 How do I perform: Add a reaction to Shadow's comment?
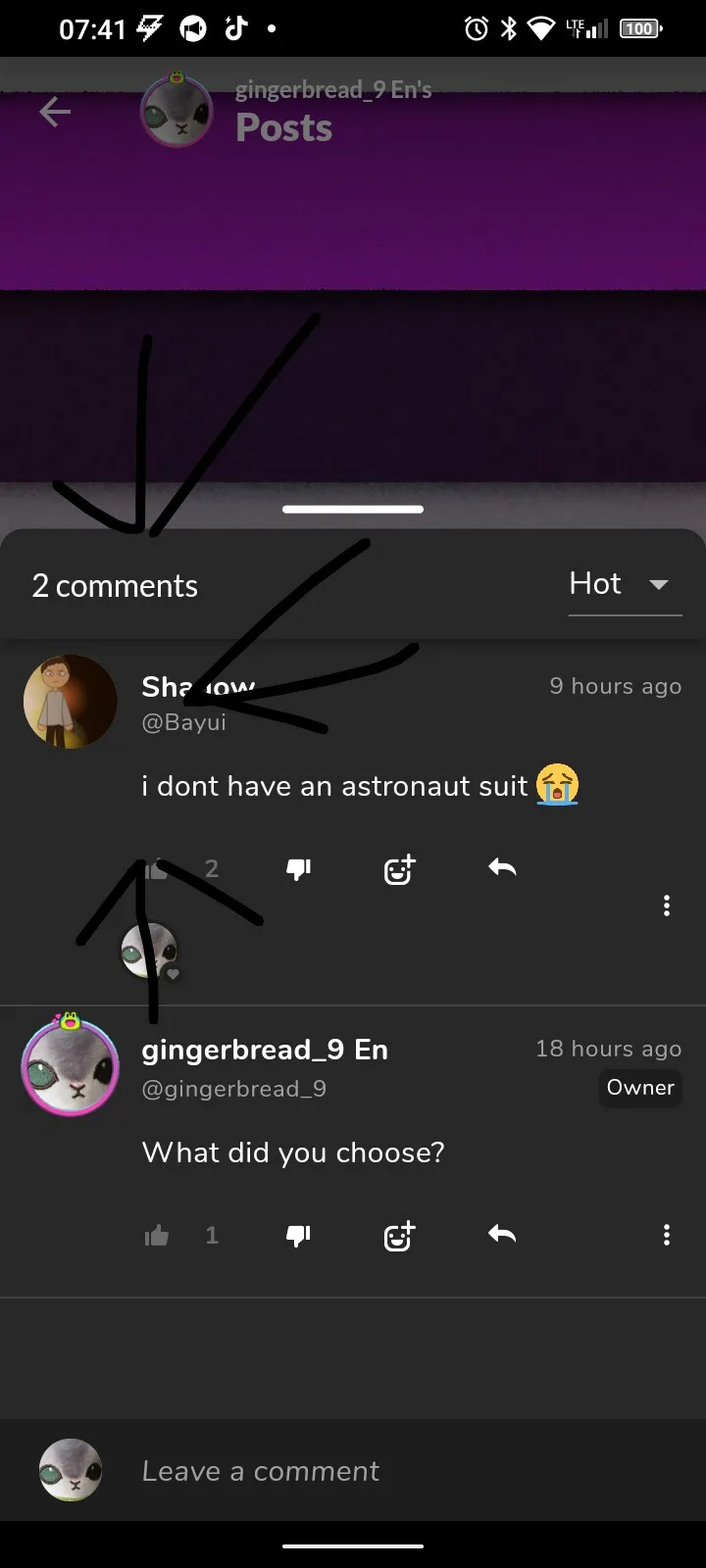coord(399,868)
